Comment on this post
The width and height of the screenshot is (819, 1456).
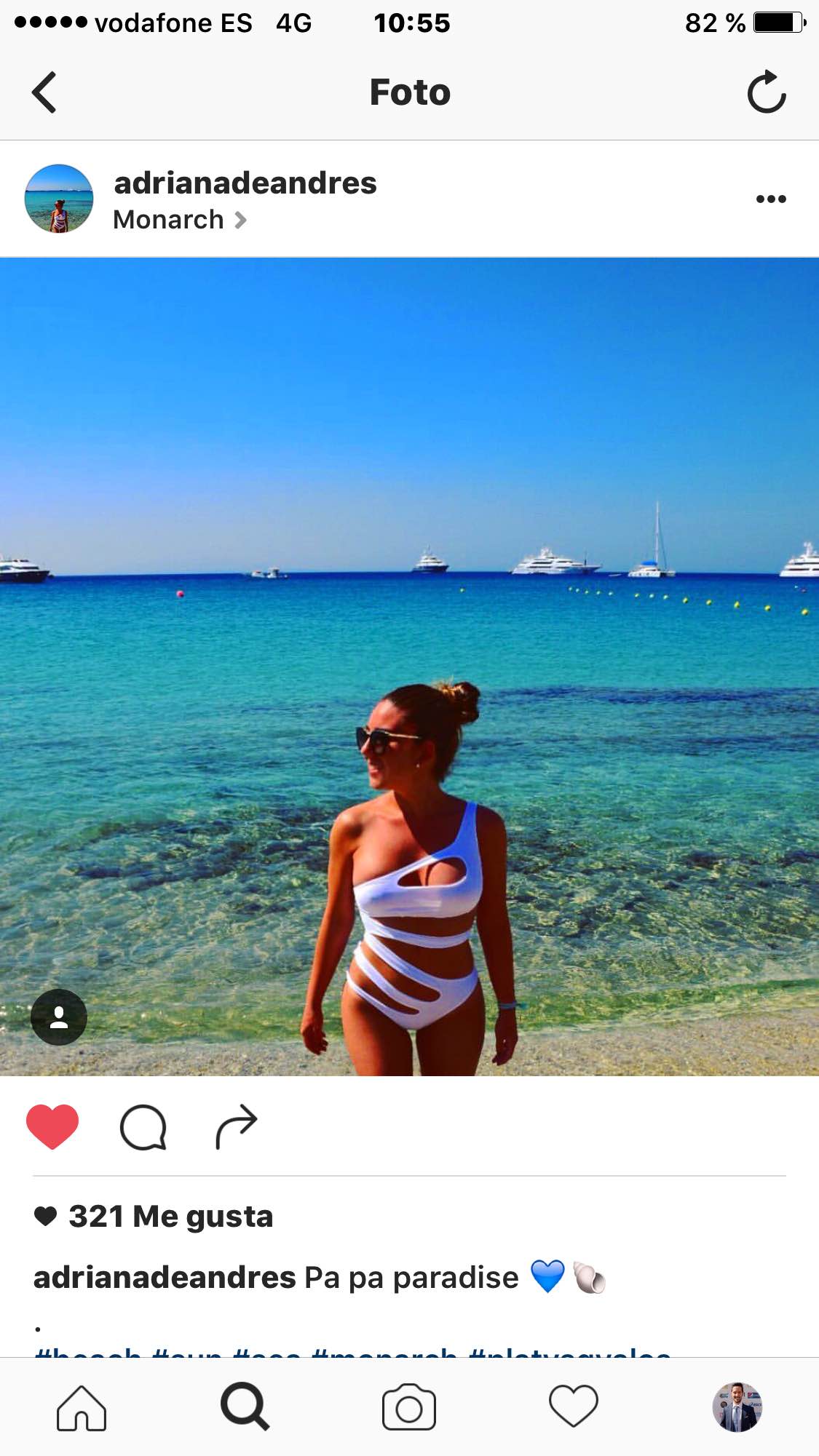click(143, 1126)
